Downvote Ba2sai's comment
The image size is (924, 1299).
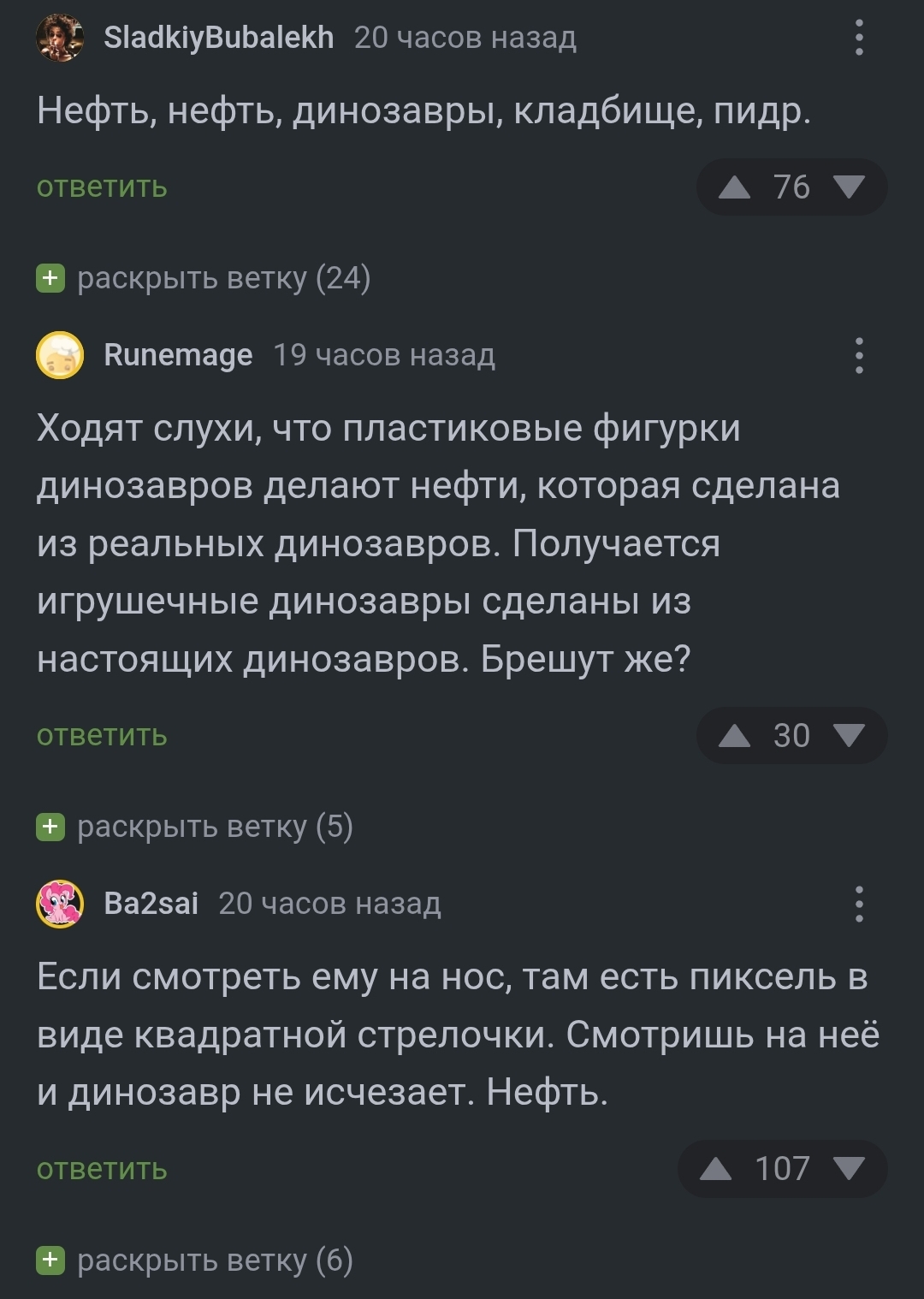[849, 1169]
